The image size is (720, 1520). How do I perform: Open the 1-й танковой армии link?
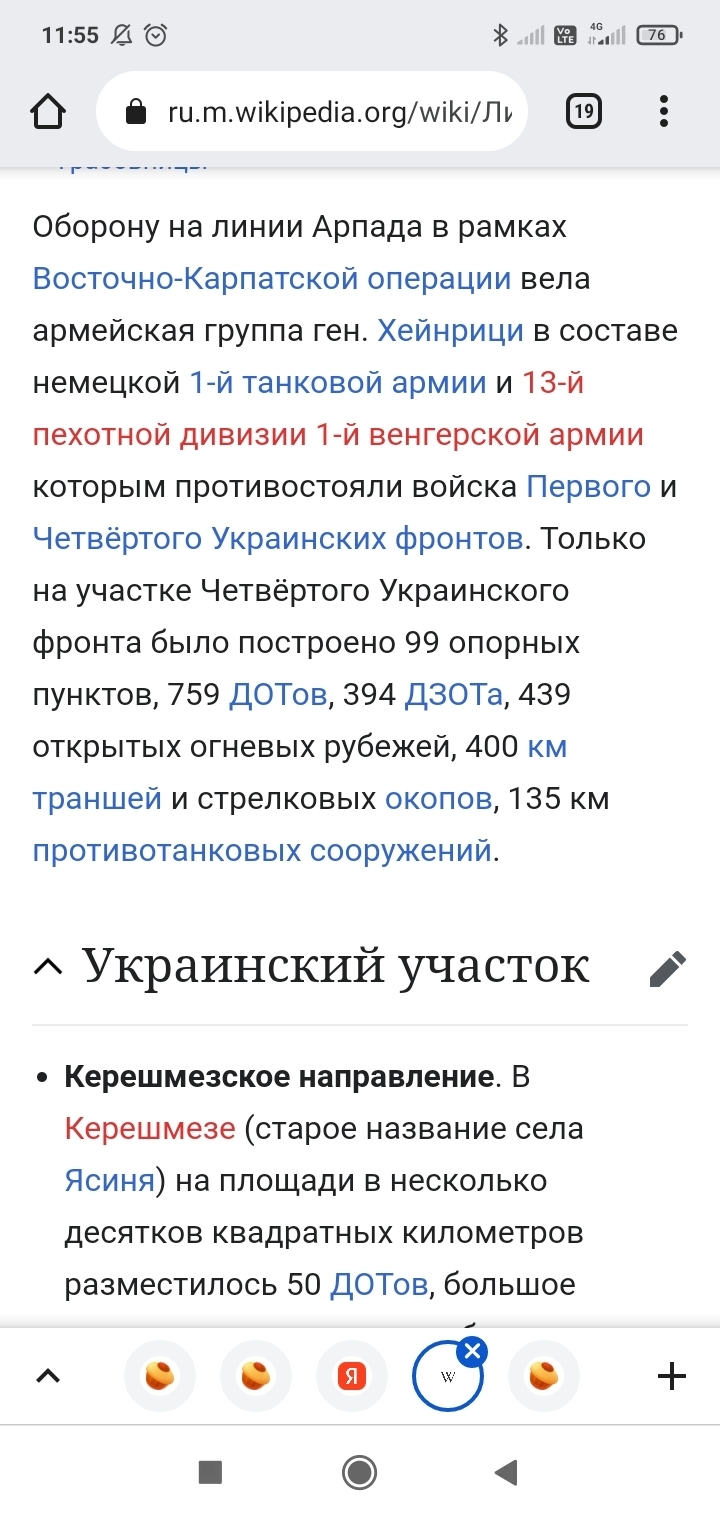[x=338, y=382]
